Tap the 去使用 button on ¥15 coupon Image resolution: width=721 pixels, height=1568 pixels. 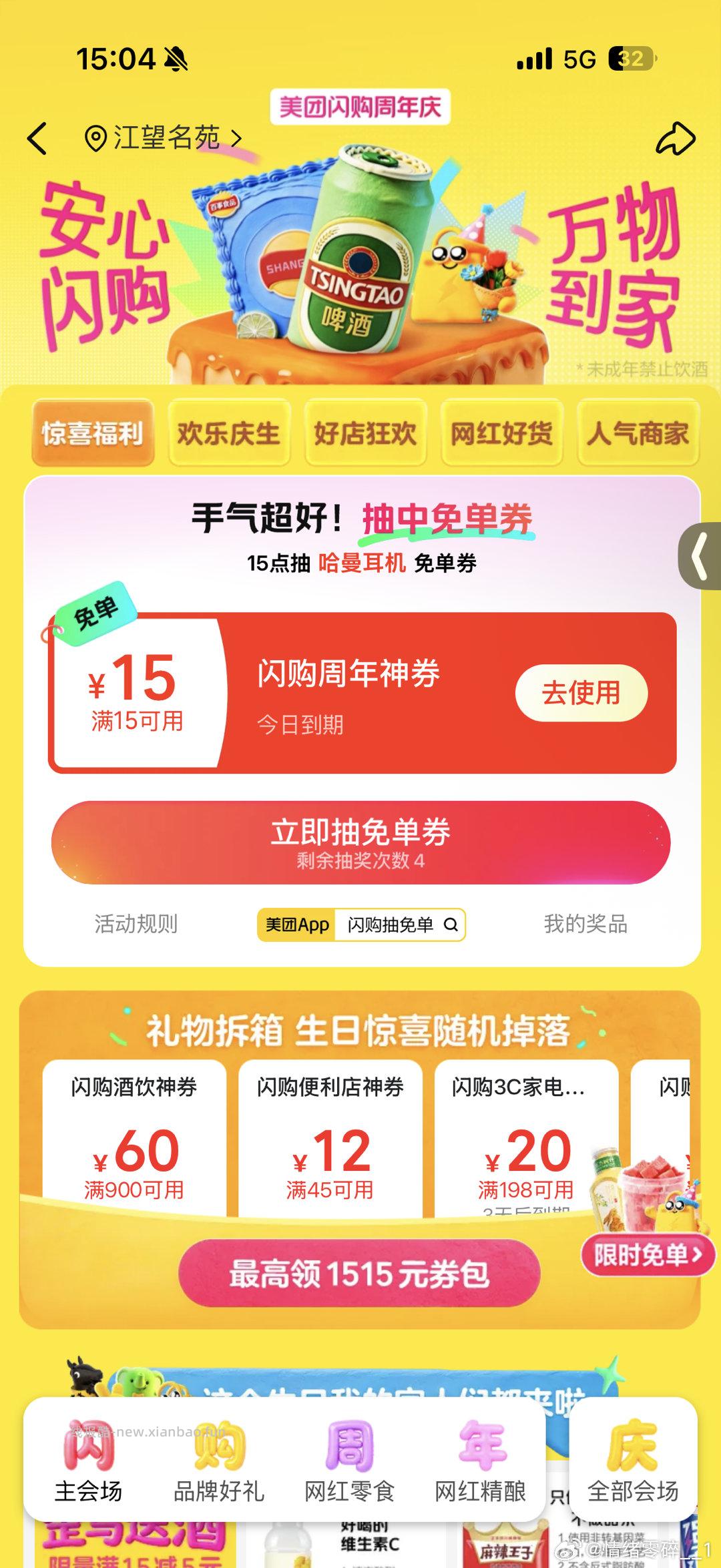point(583,693)
